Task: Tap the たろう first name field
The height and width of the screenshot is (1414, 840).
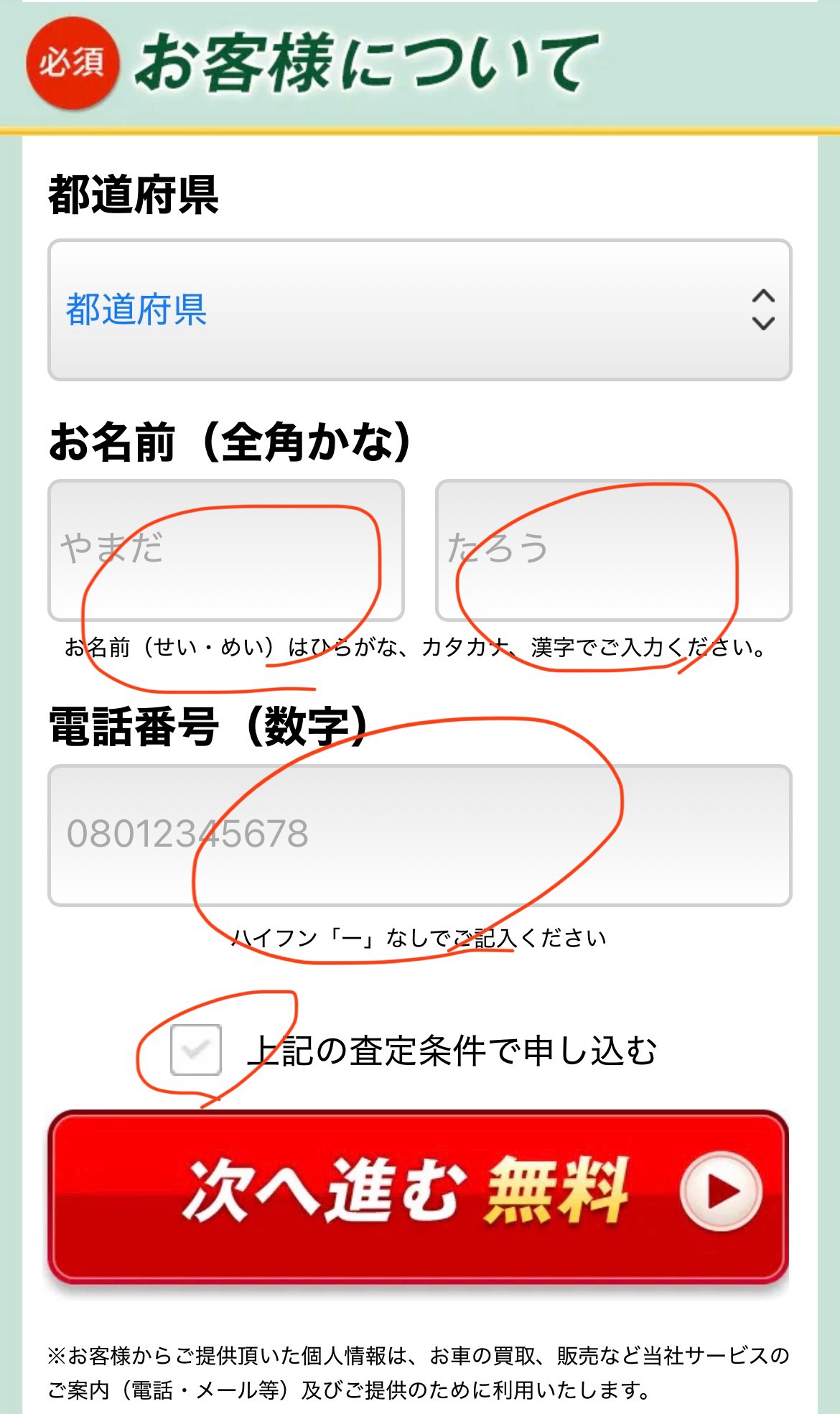Action: coord(613,549)
